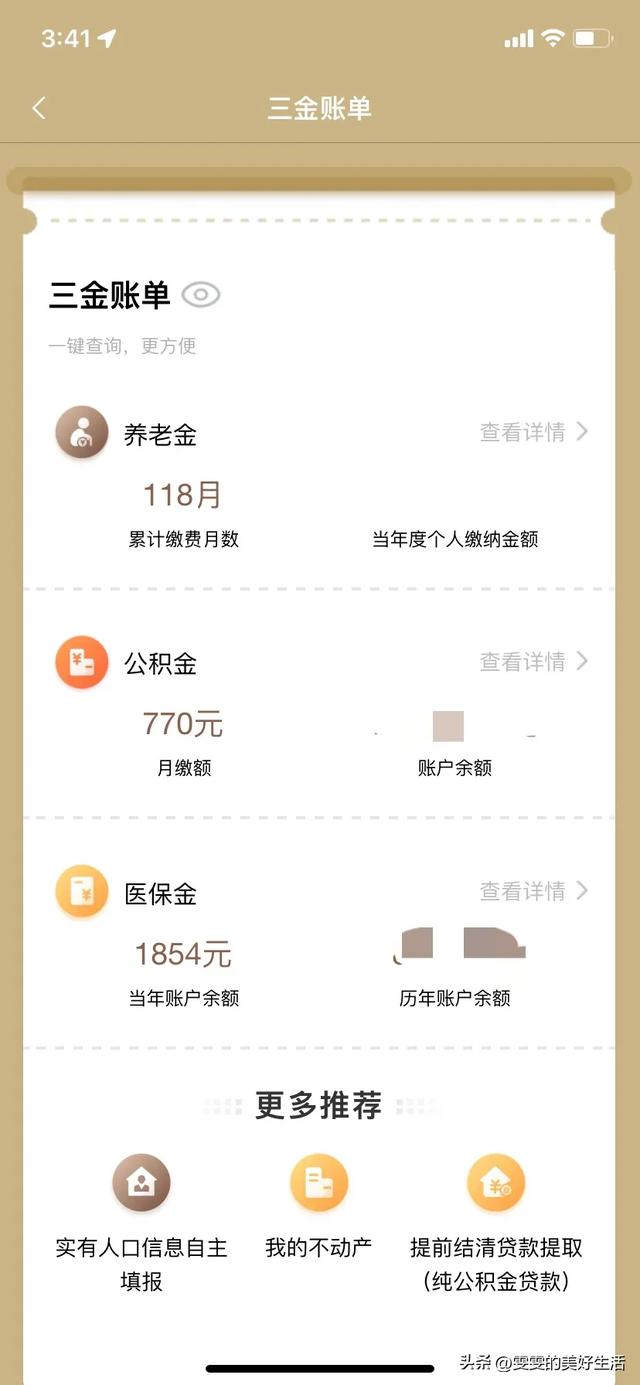The width and height of the screenshot is (640, 1385).
Task: Open 查看详情 for 医保金
Action: [533, 890]
